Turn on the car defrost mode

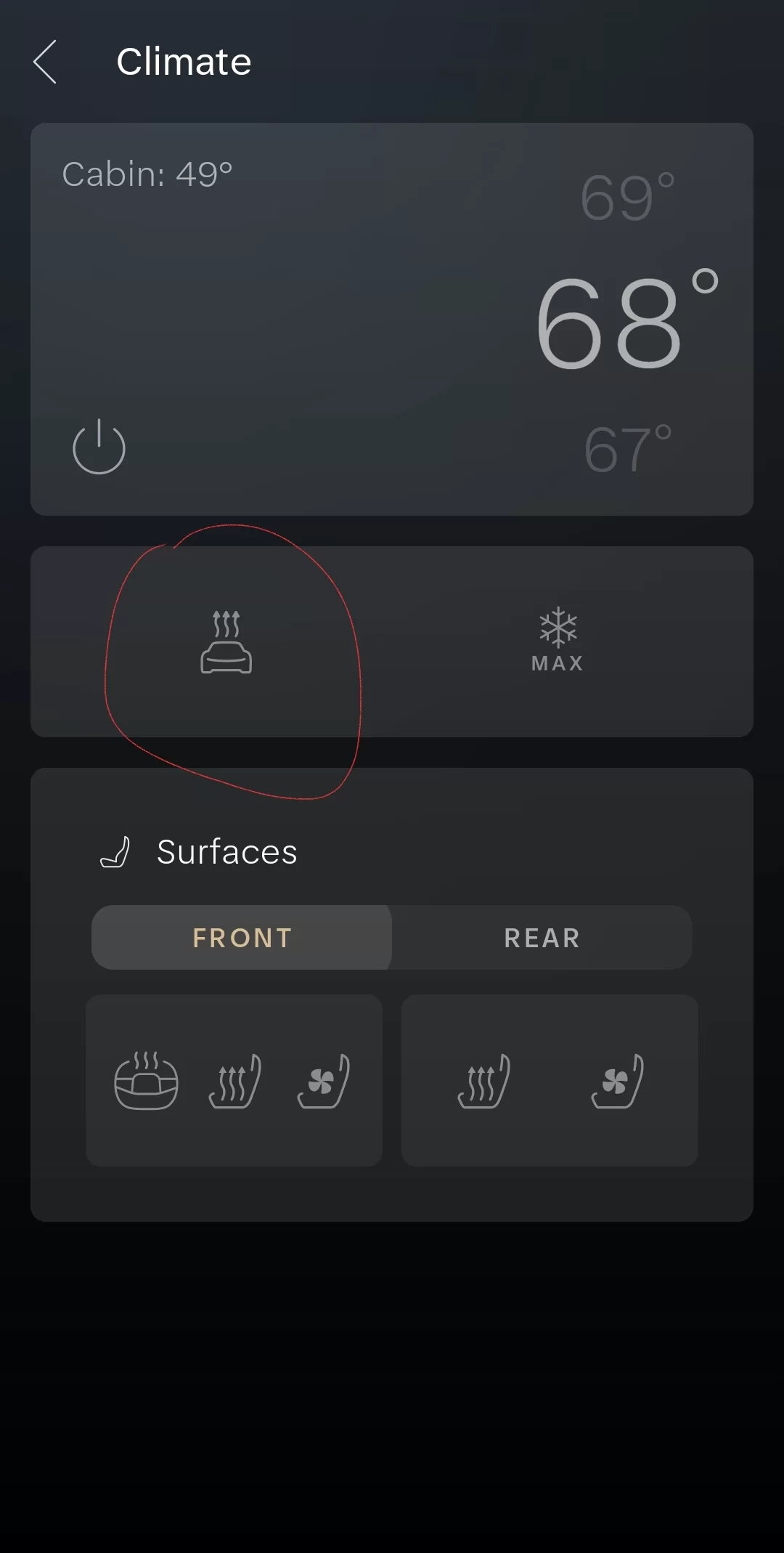click(226, 642)
